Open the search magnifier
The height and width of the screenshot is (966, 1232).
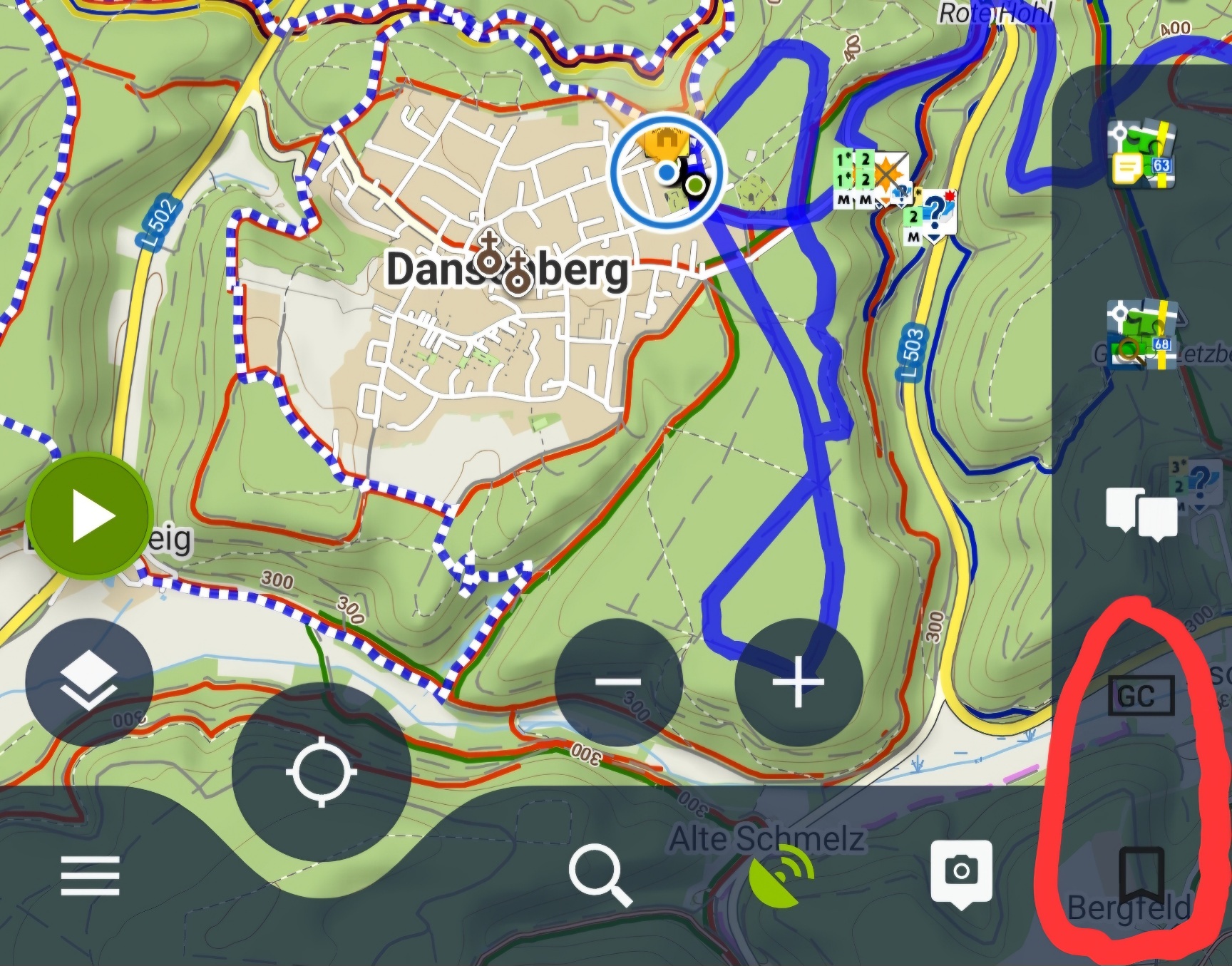pyautogui.click(x=600, y=874)
